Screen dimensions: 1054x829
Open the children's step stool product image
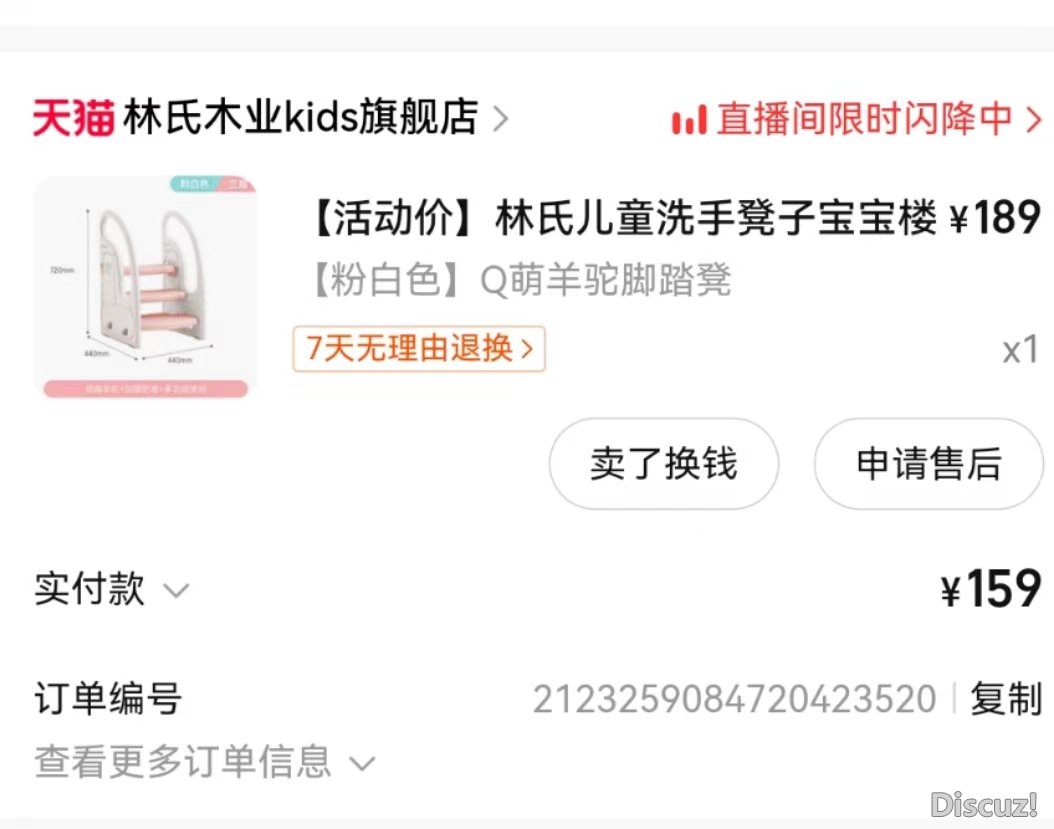[x=146, y=288]
